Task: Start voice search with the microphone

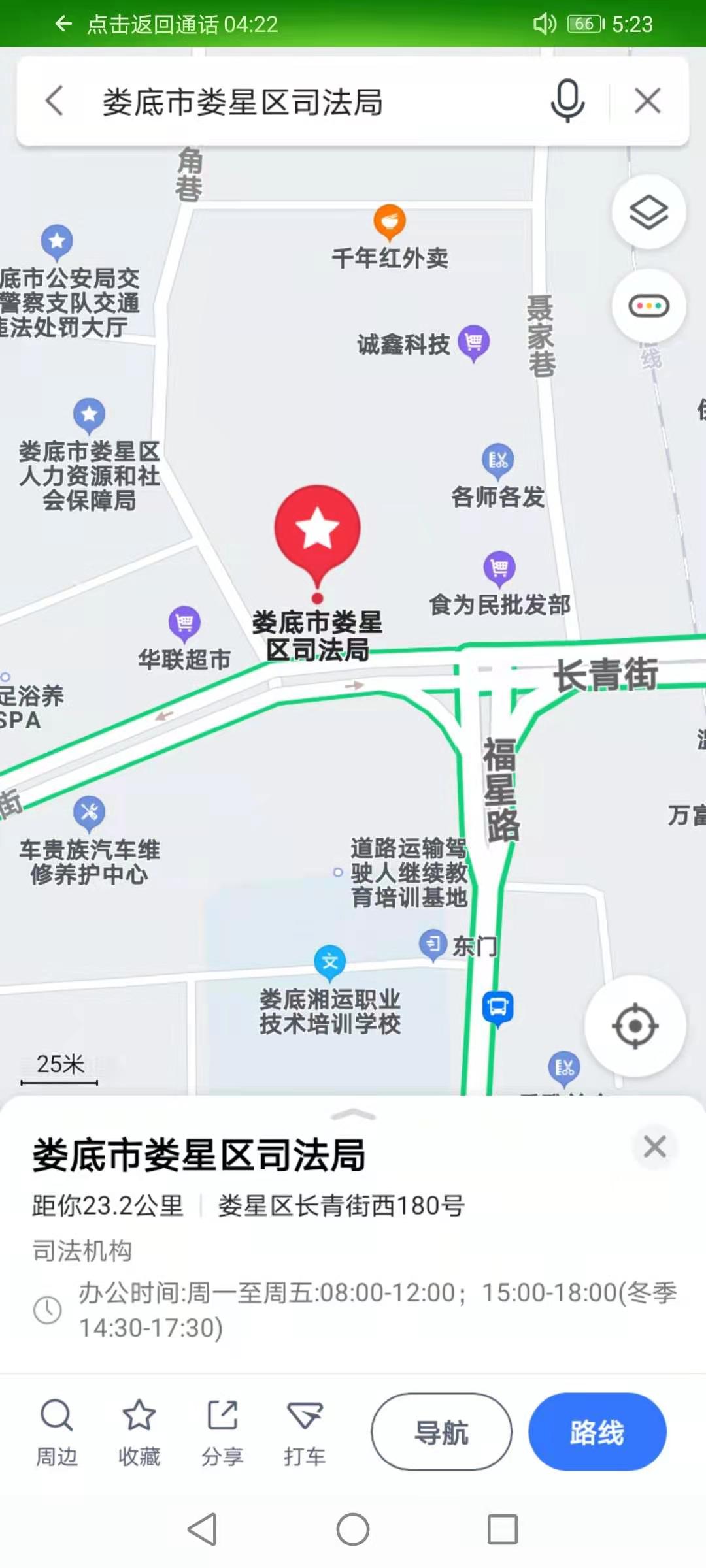Action: [x=567, y=101]
